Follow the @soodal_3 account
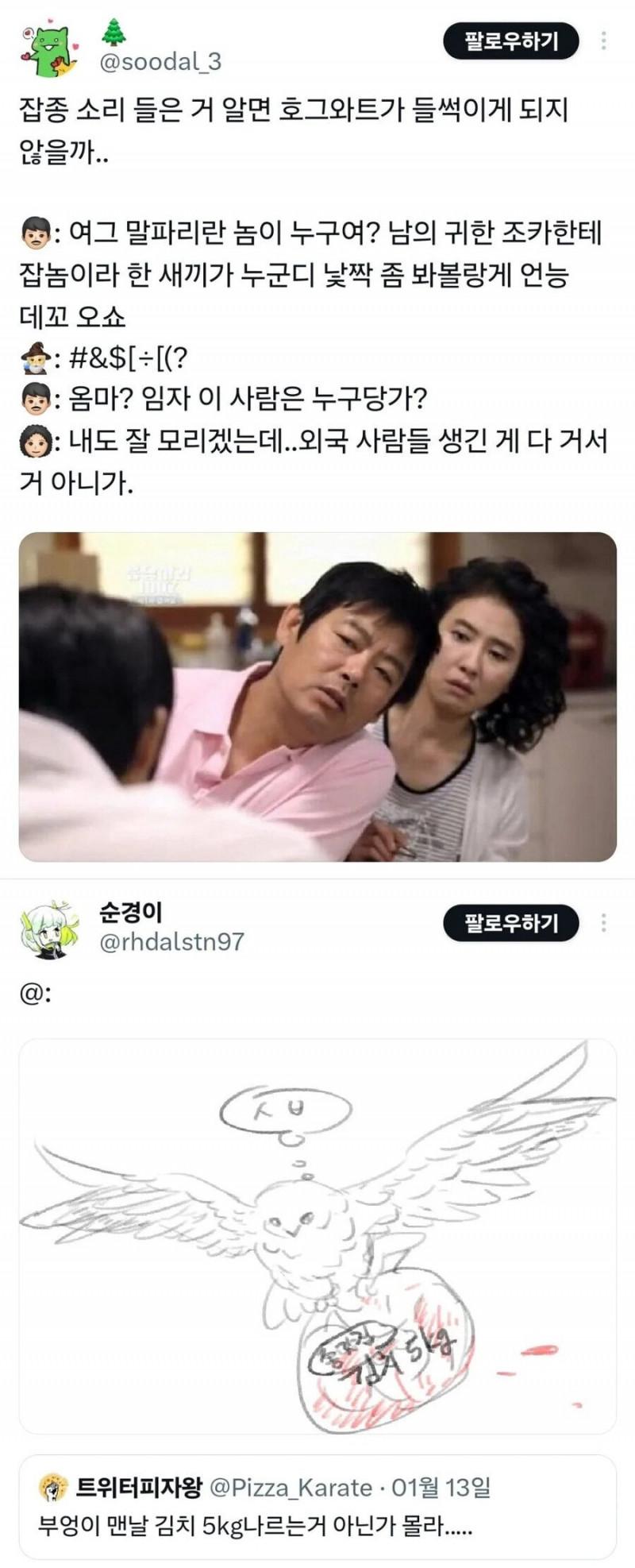Image resolution: width=635 pixels, height=1568 pixels. [x=510, y=41]
